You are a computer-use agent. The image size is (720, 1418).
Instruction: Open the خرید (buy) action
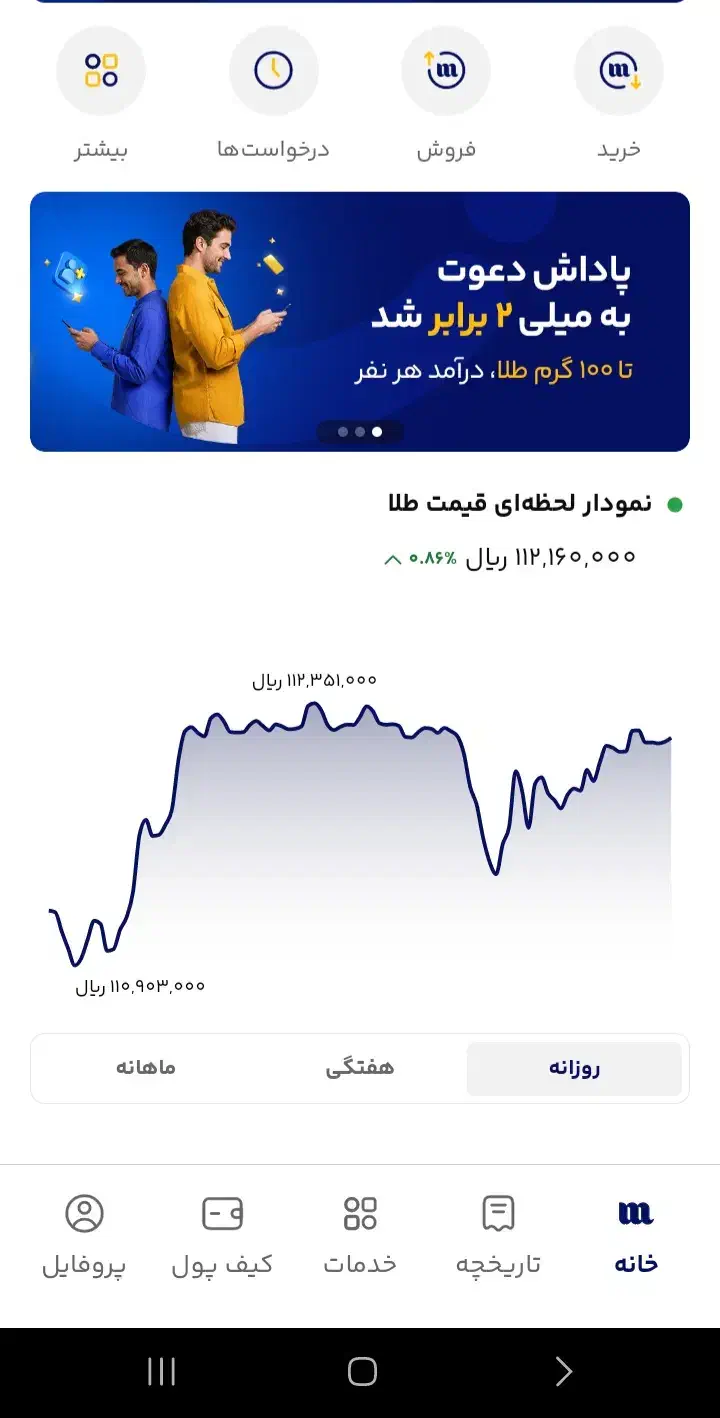click(619, 71)
